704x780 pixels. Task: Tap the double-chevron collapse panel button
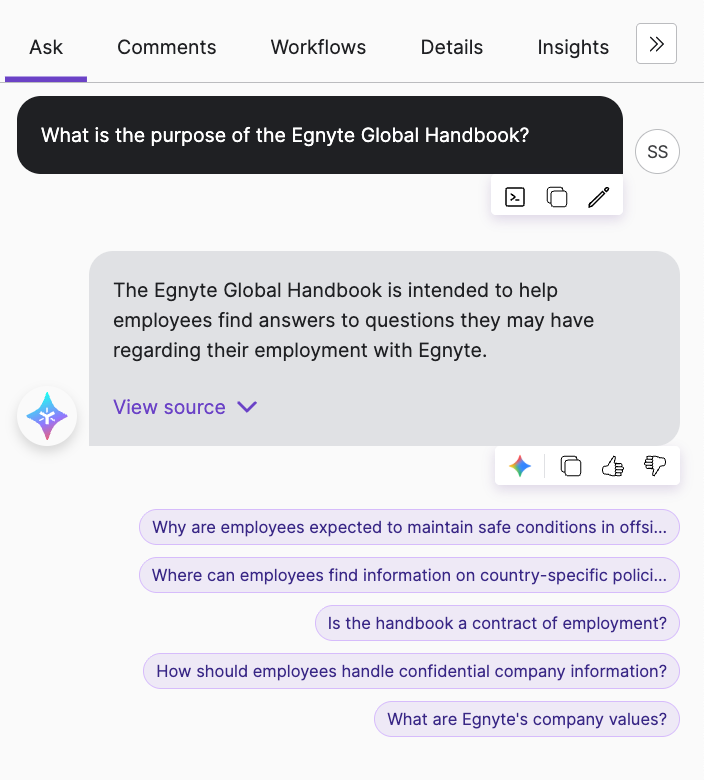[x=656, y=44]
